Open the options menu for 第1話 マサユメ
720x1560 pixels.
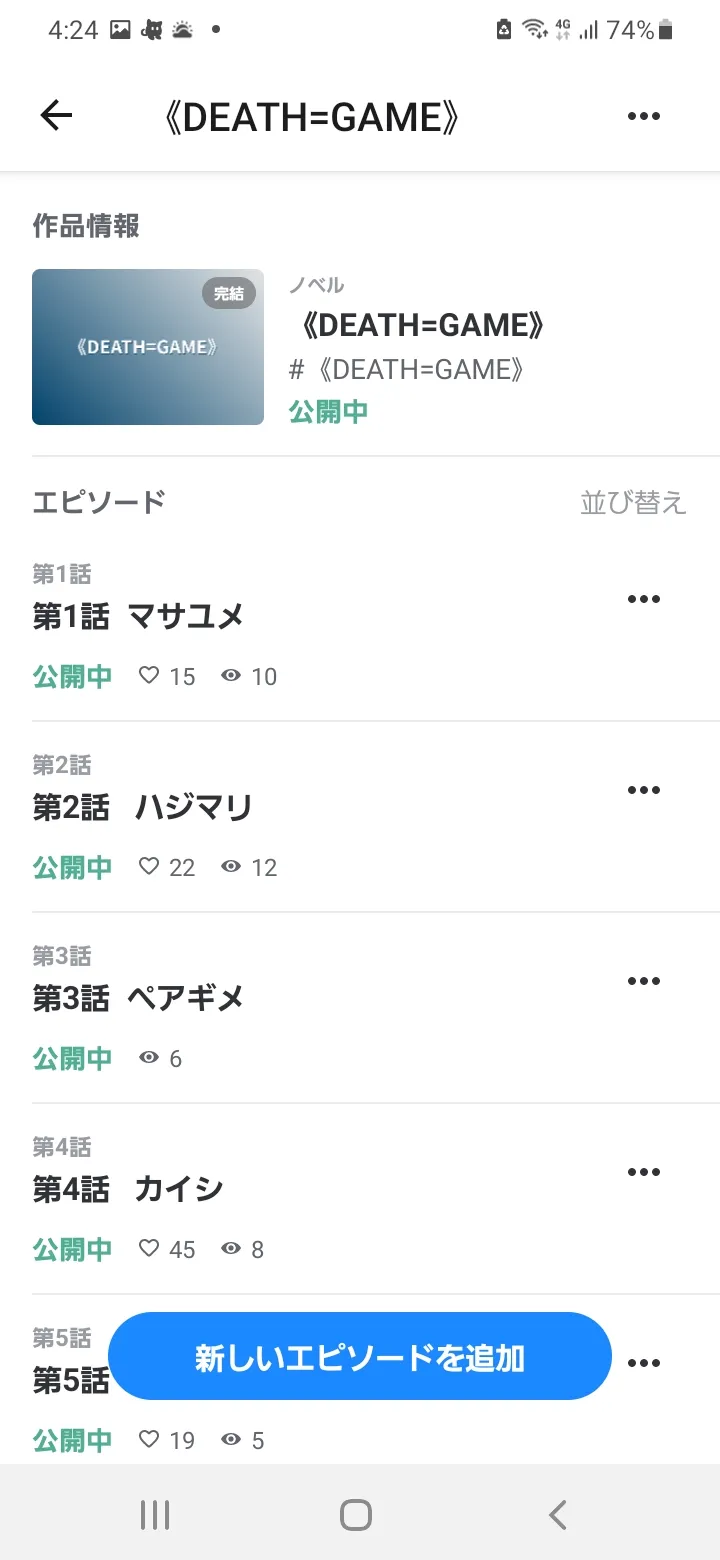tap(643, 600)
